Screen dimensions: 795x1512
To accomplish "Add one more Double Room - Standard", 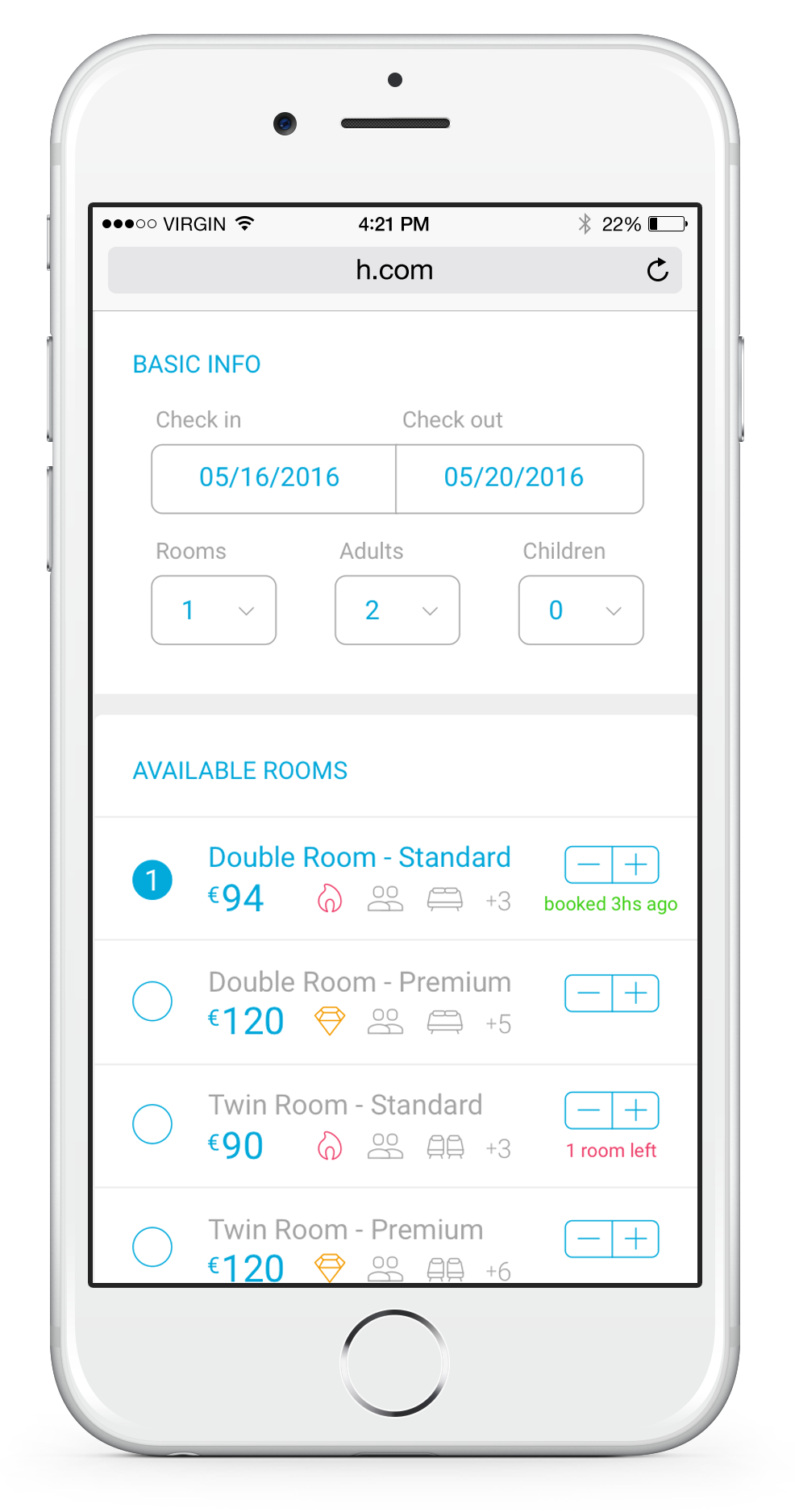I will click(636, 865).
